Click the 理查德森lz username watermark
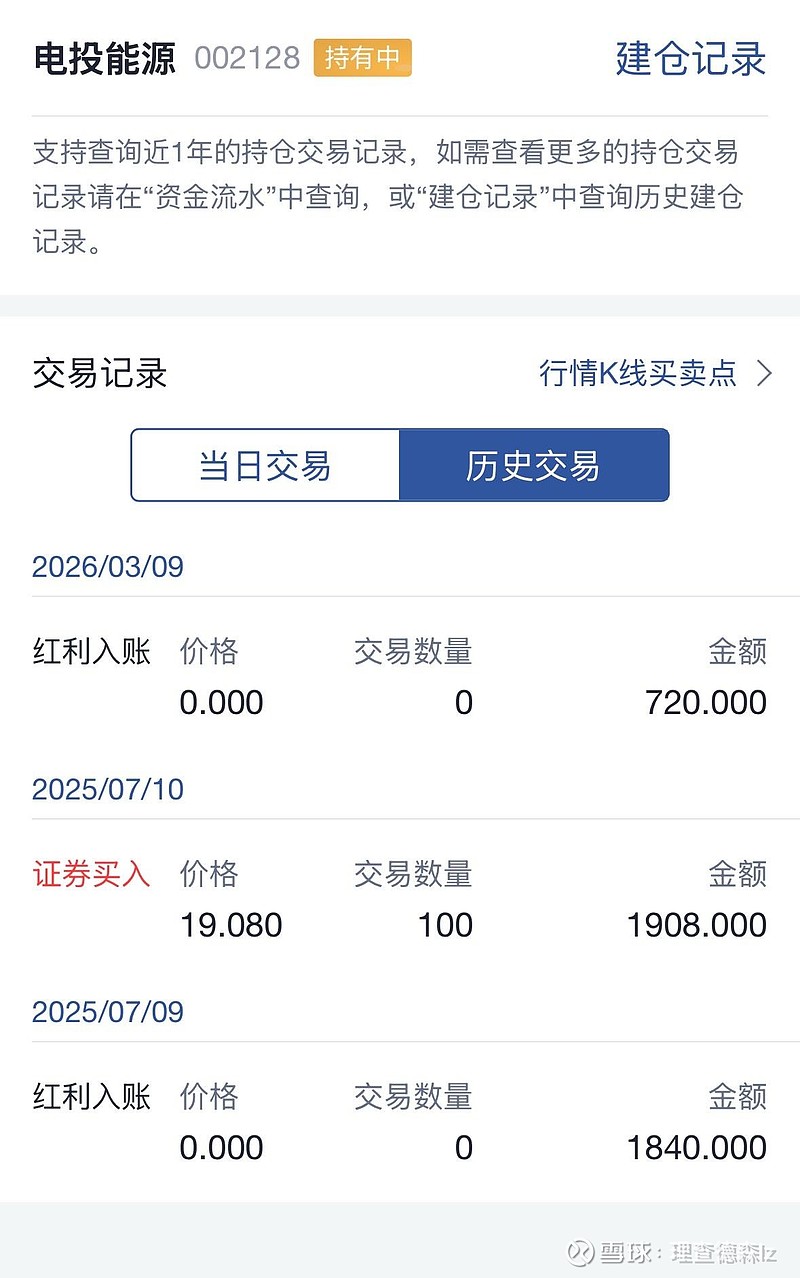This screenshot has width=800, height=1278. point(690,1251)
